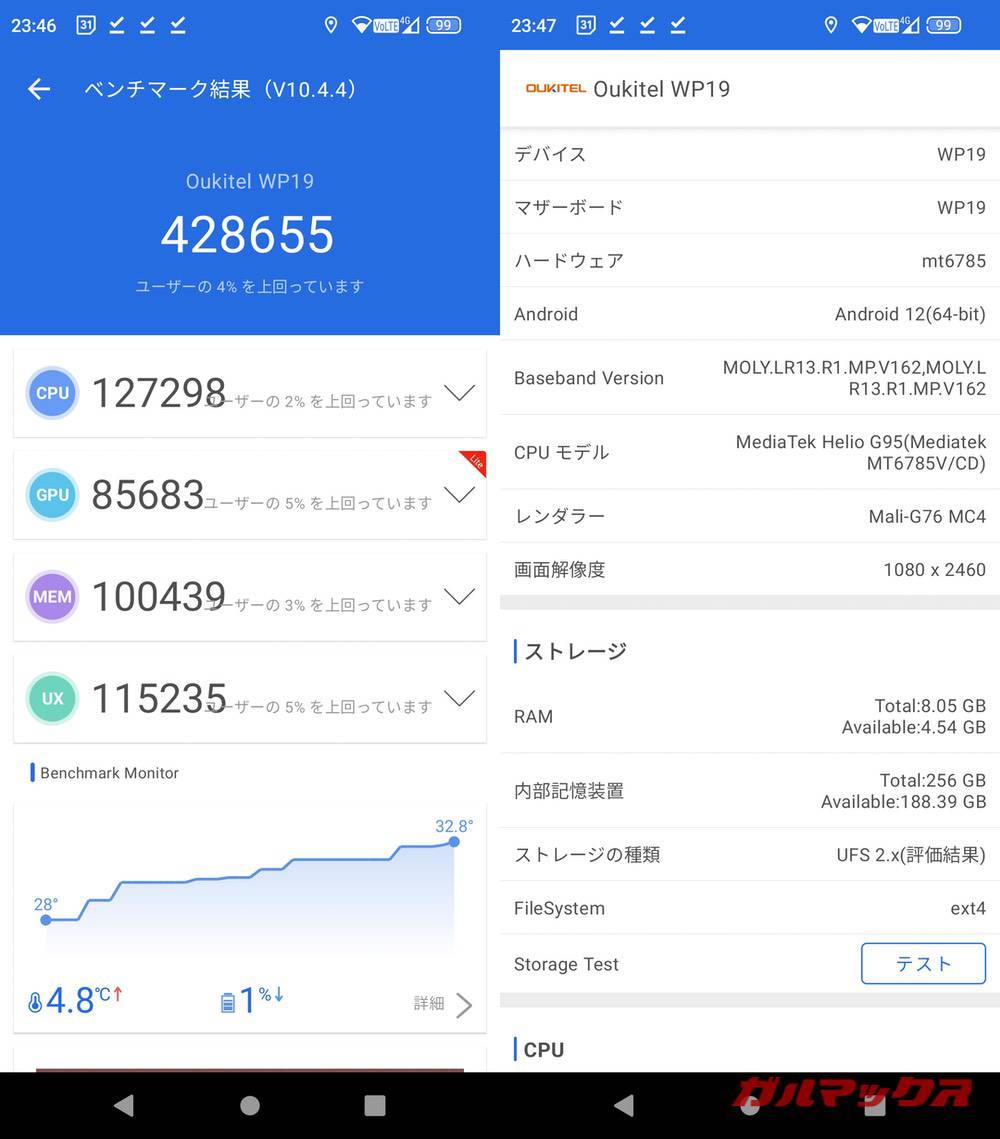Tap the back arrow to leave results

click(x=38, y=89)
